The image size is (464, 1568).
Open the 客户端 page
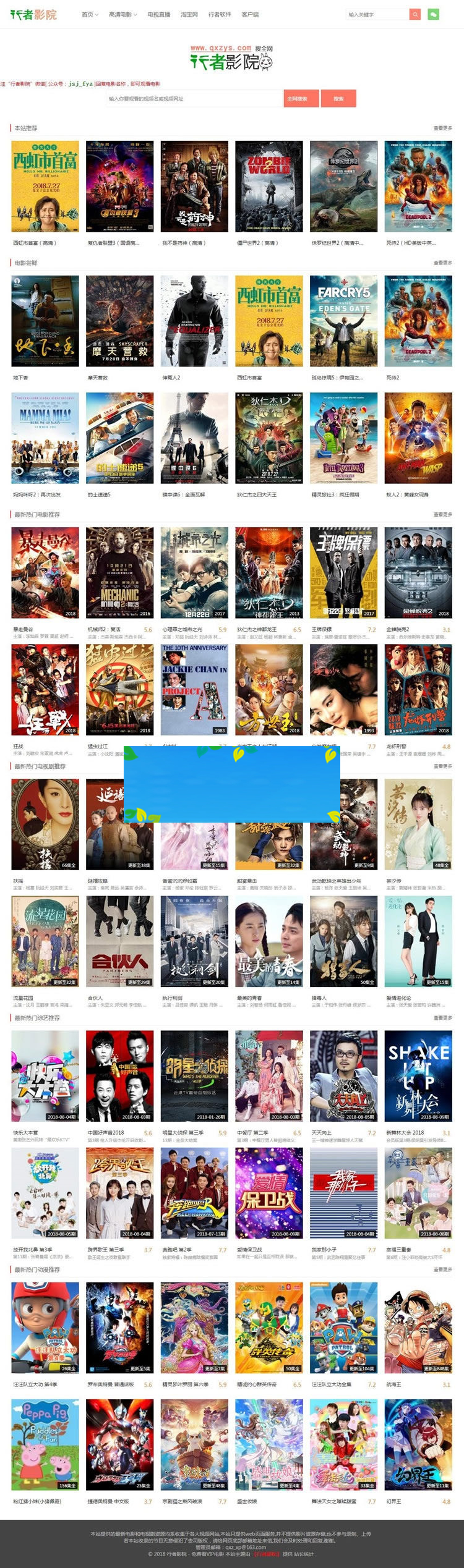[250, 14]
